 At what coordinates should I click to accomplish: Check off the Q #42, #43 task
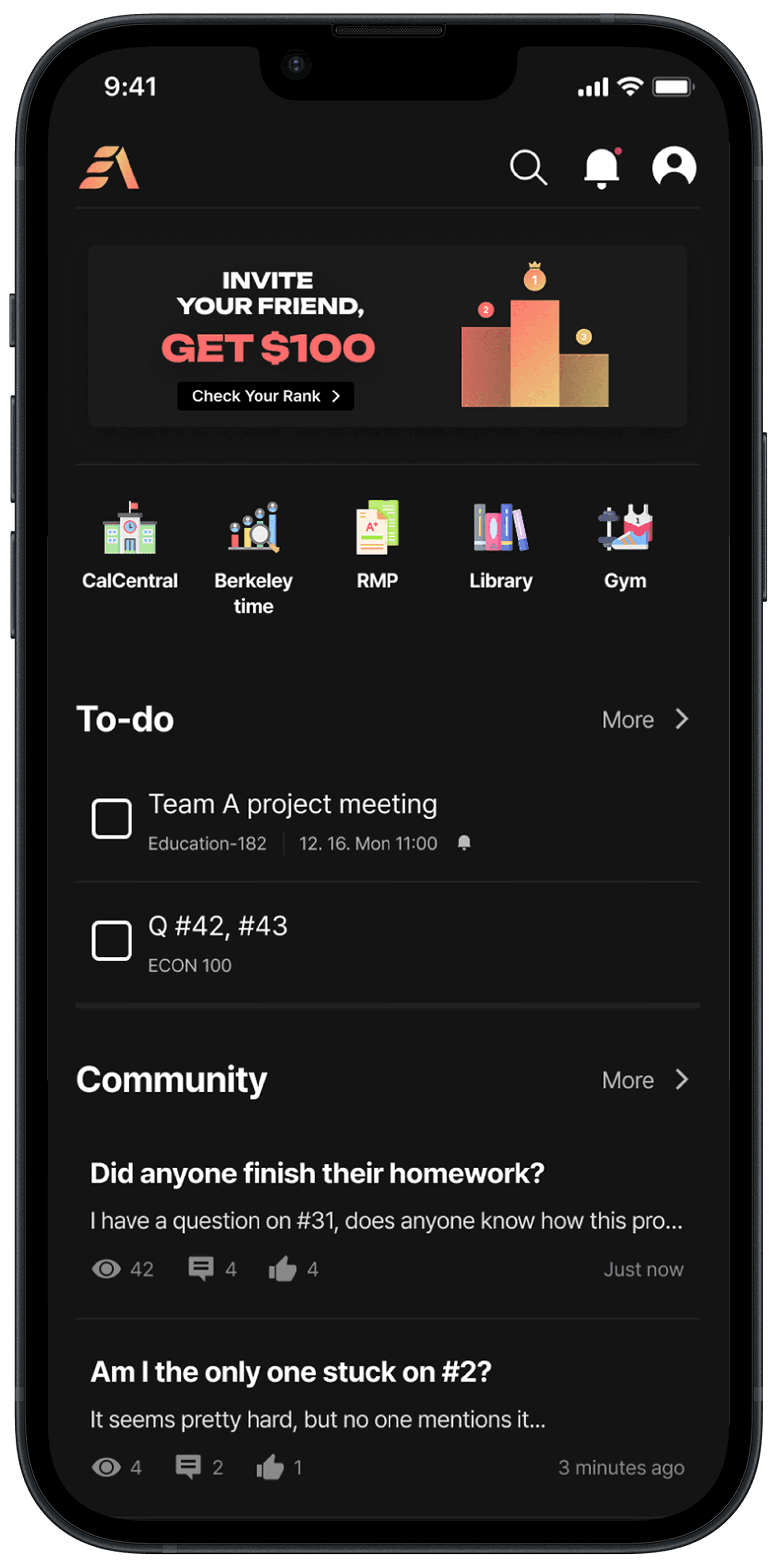point(112,940)
